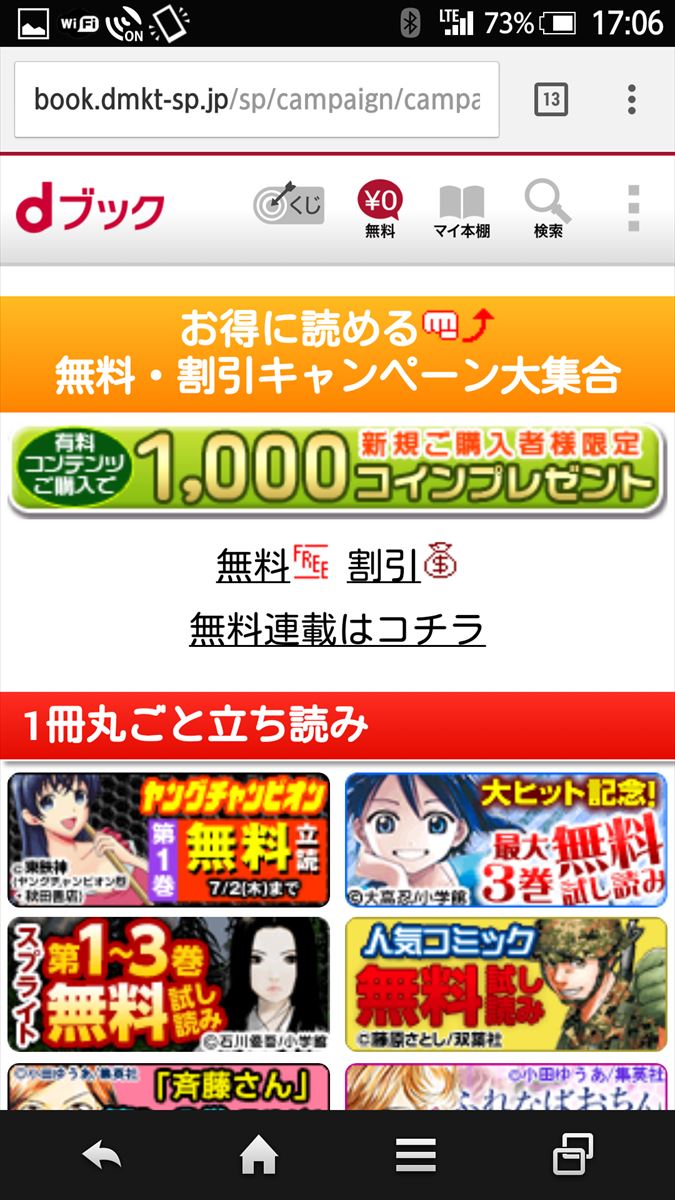Open the 無料連載はコチラ link

click(337, 630)
